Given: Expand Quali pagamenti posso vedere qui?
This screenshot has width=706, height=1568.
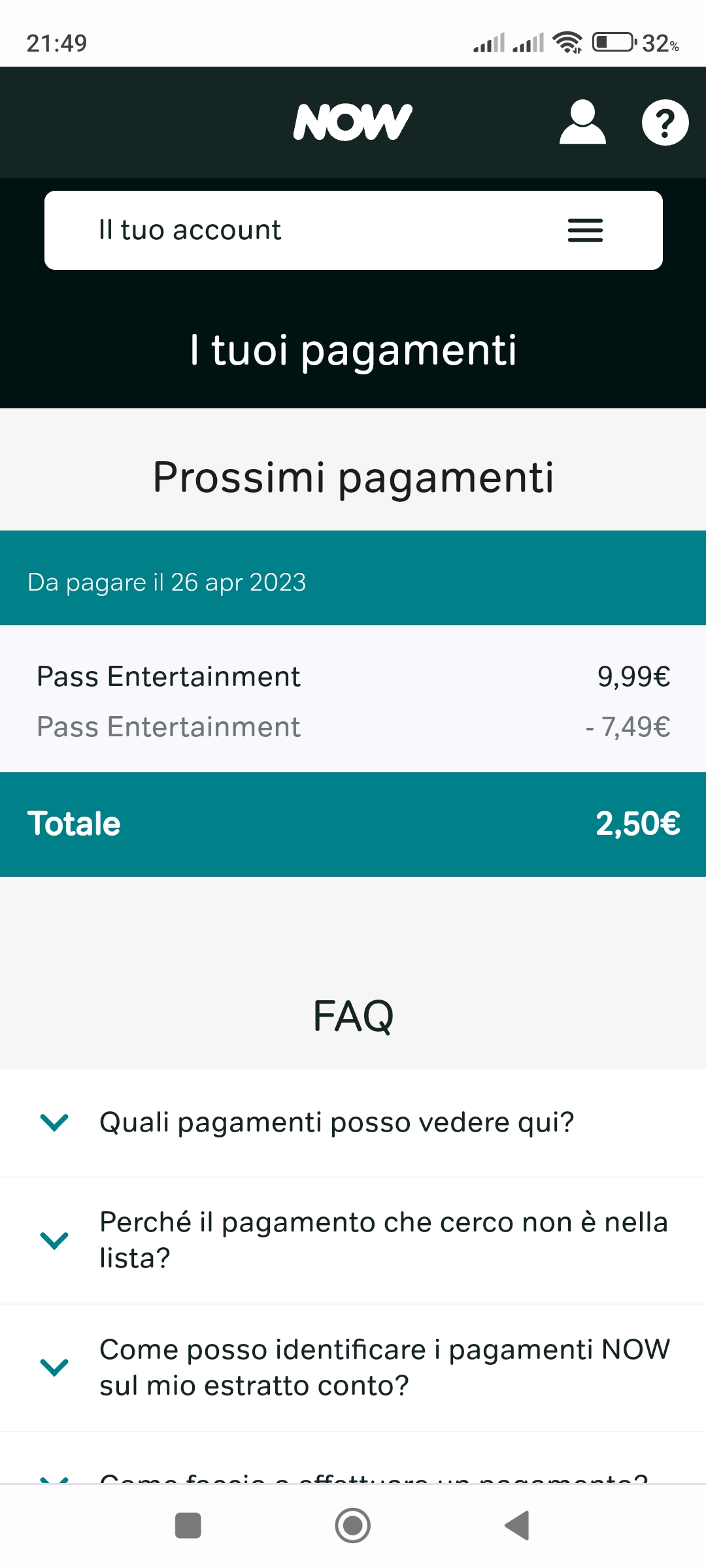Looking at the screenshot, I should (x=353, y=1122).
